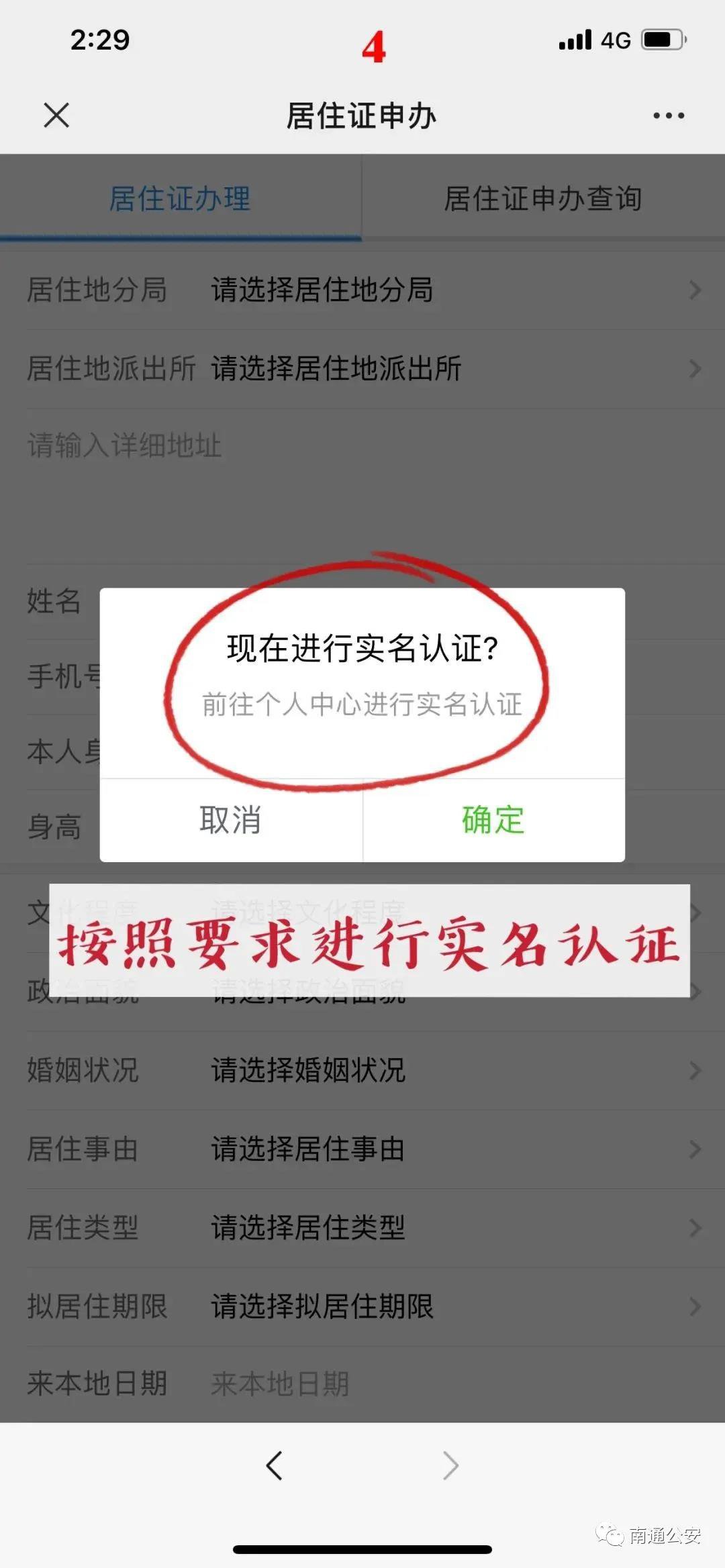Image resolution: width=725 pixels, height=1568 pixels.
Task: Select the 居住证办理 tab
Action: coord(180,199)
